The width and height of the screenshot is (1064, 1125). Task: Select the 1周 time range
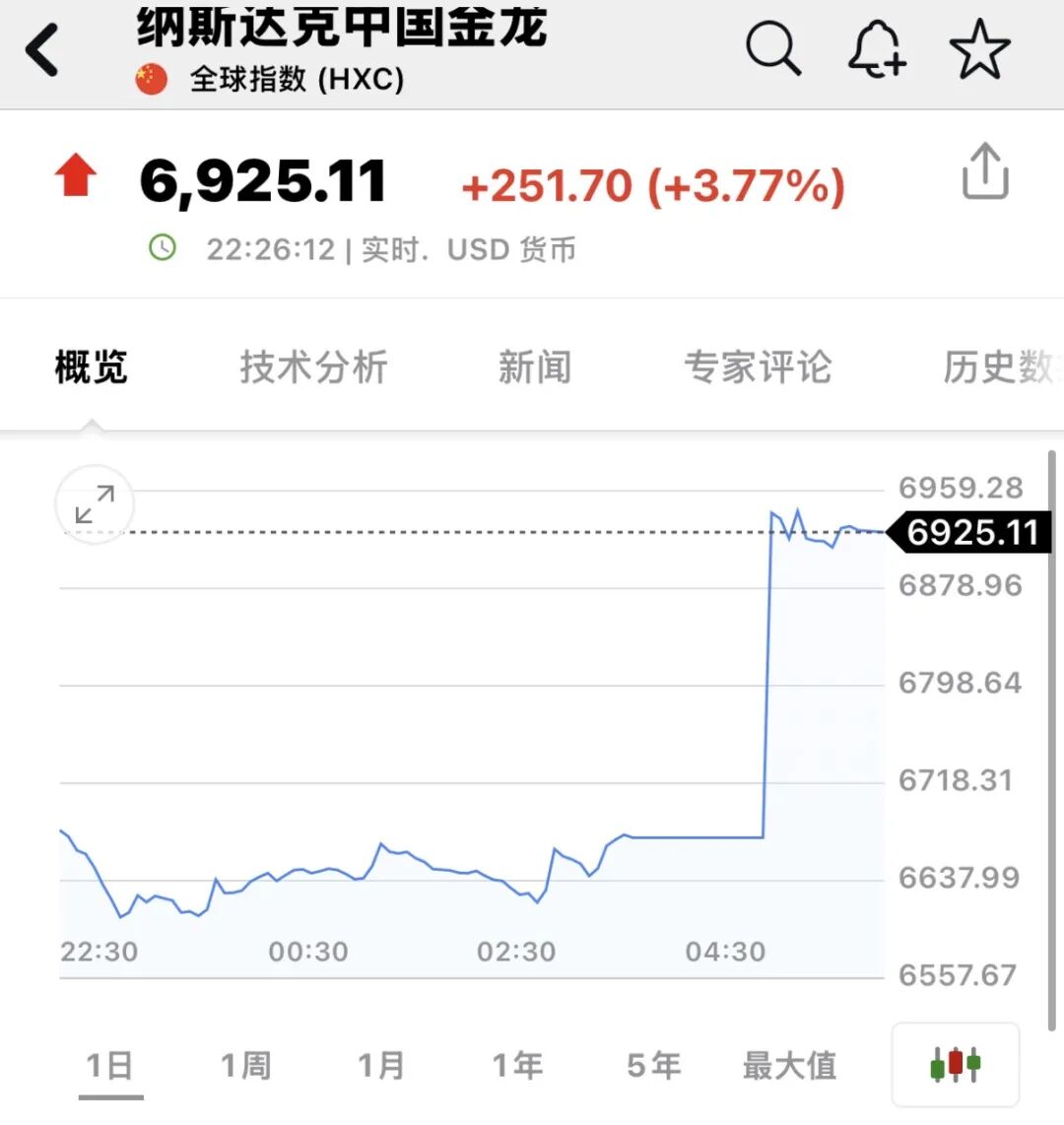click(x=247, y=1065)
